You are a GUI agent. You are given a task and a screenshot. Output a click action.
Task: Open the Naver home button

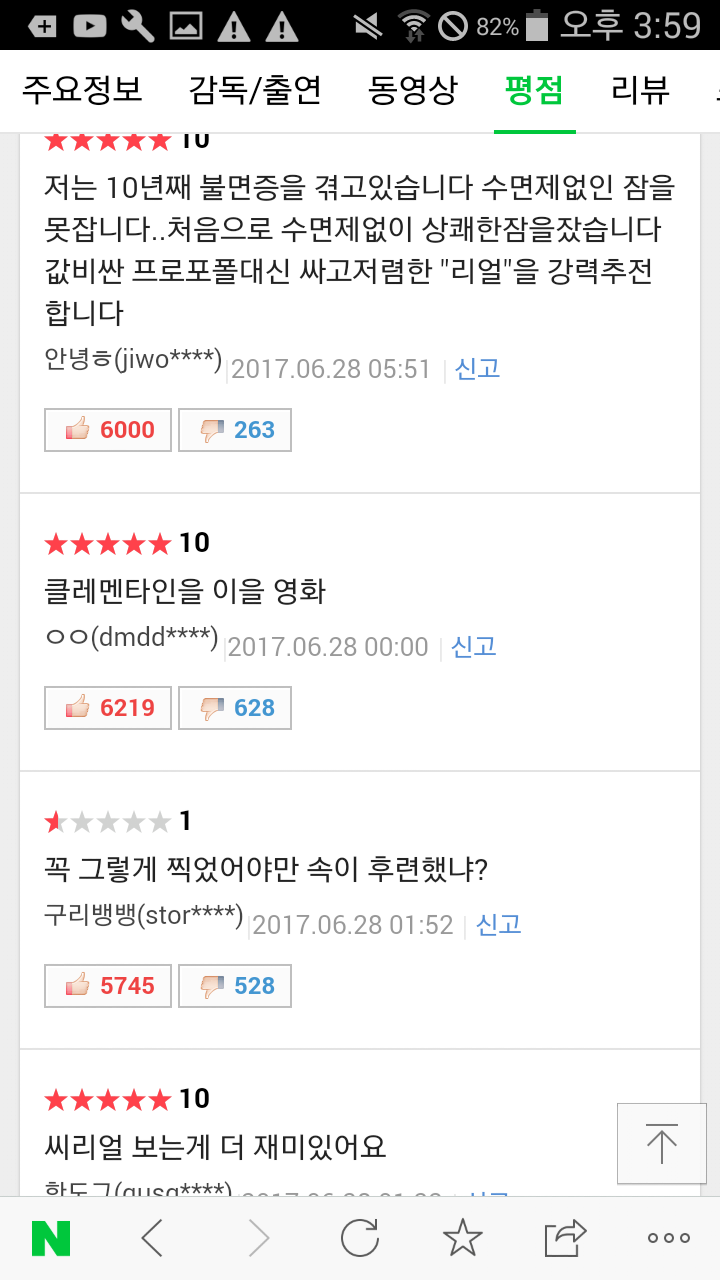coord(51,1239)
